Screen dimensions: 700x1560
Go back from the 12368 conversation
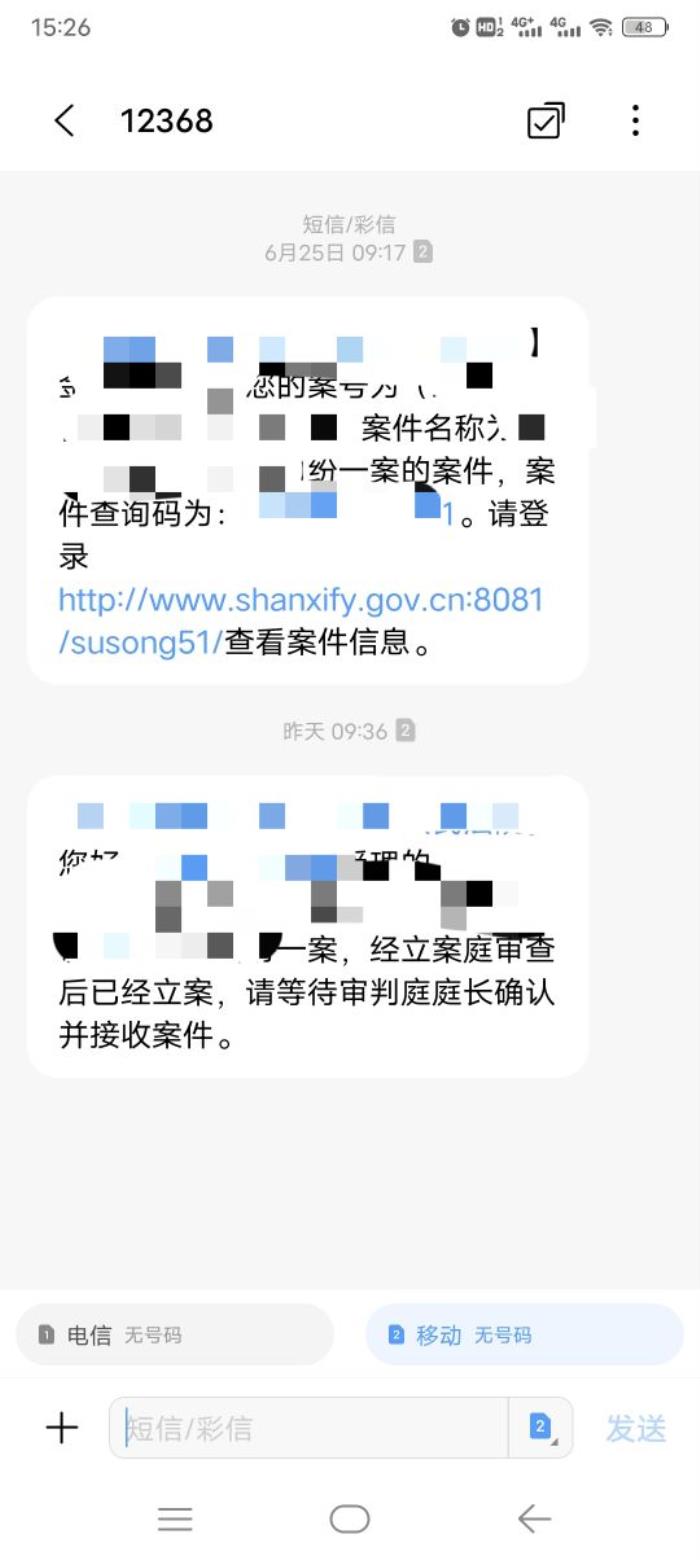coord(64,121)
